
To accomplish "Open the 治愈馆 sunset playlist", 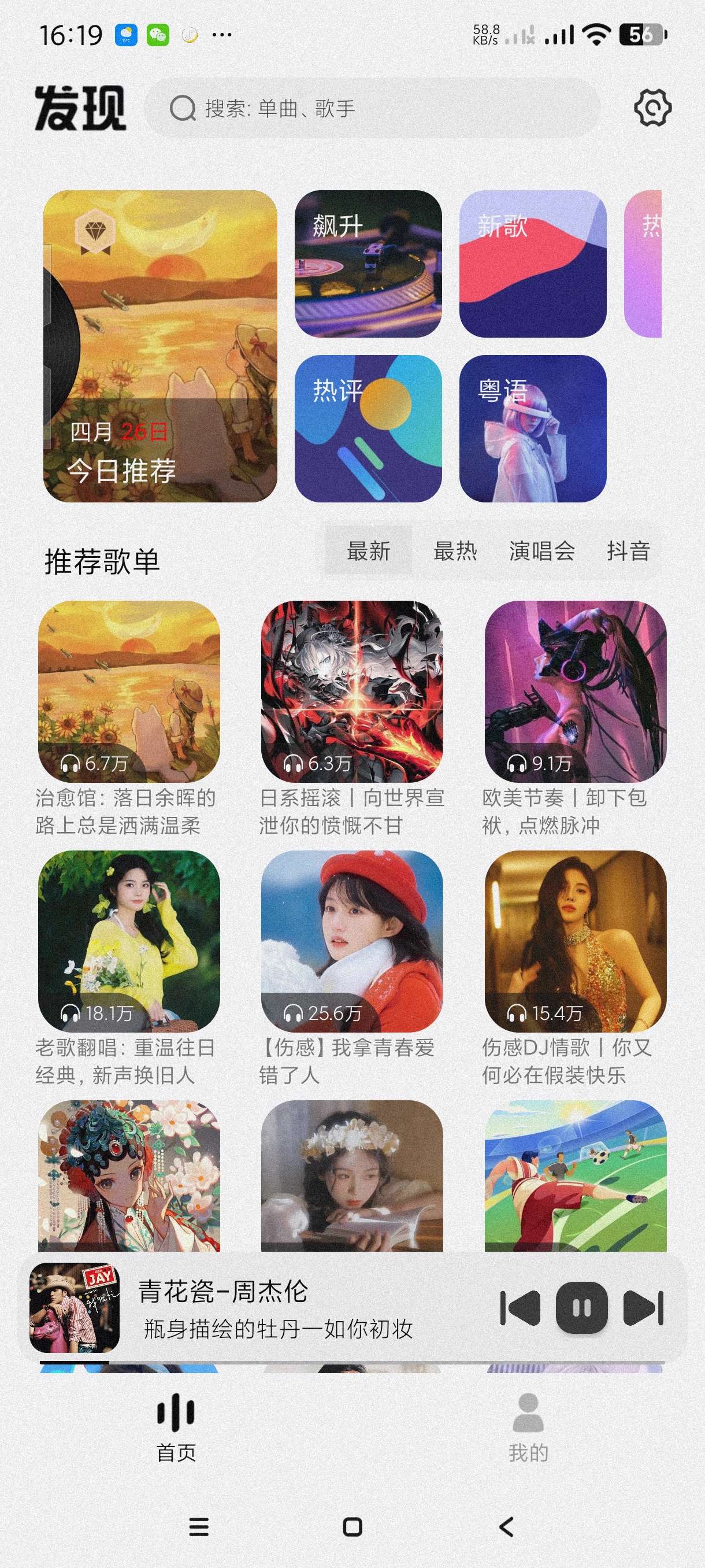I will click(x=129, y=691).
